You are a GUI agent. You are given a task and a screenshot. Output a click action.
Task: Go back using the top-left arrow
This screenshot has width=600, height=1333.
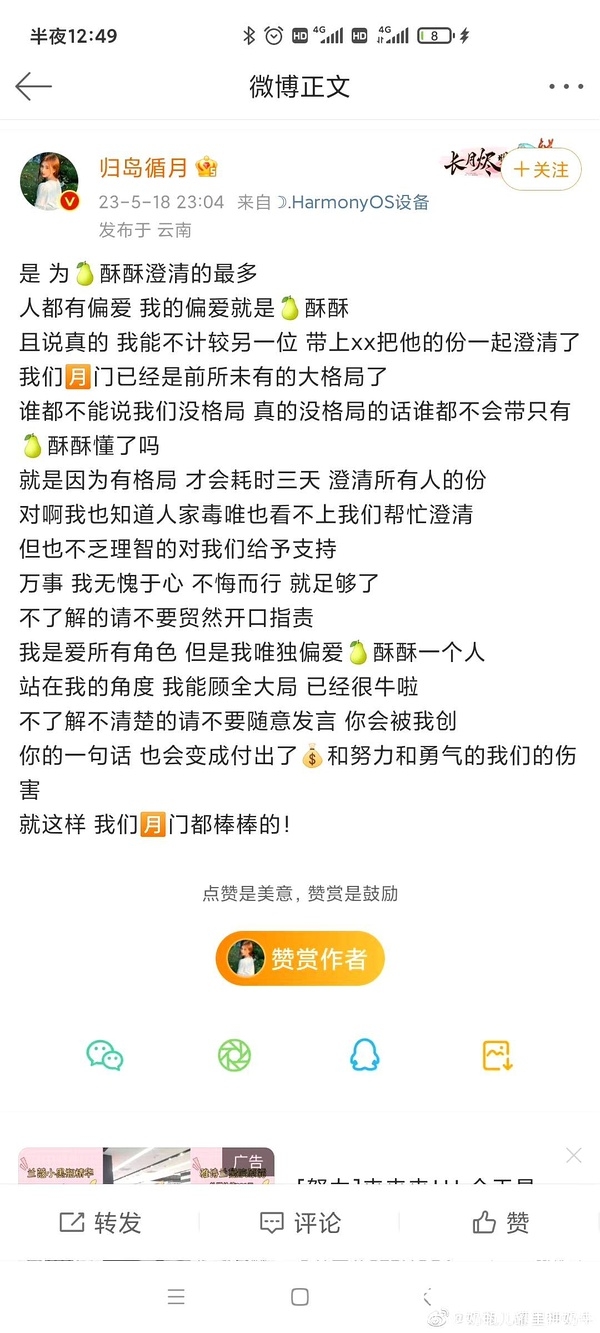(33, 87)
